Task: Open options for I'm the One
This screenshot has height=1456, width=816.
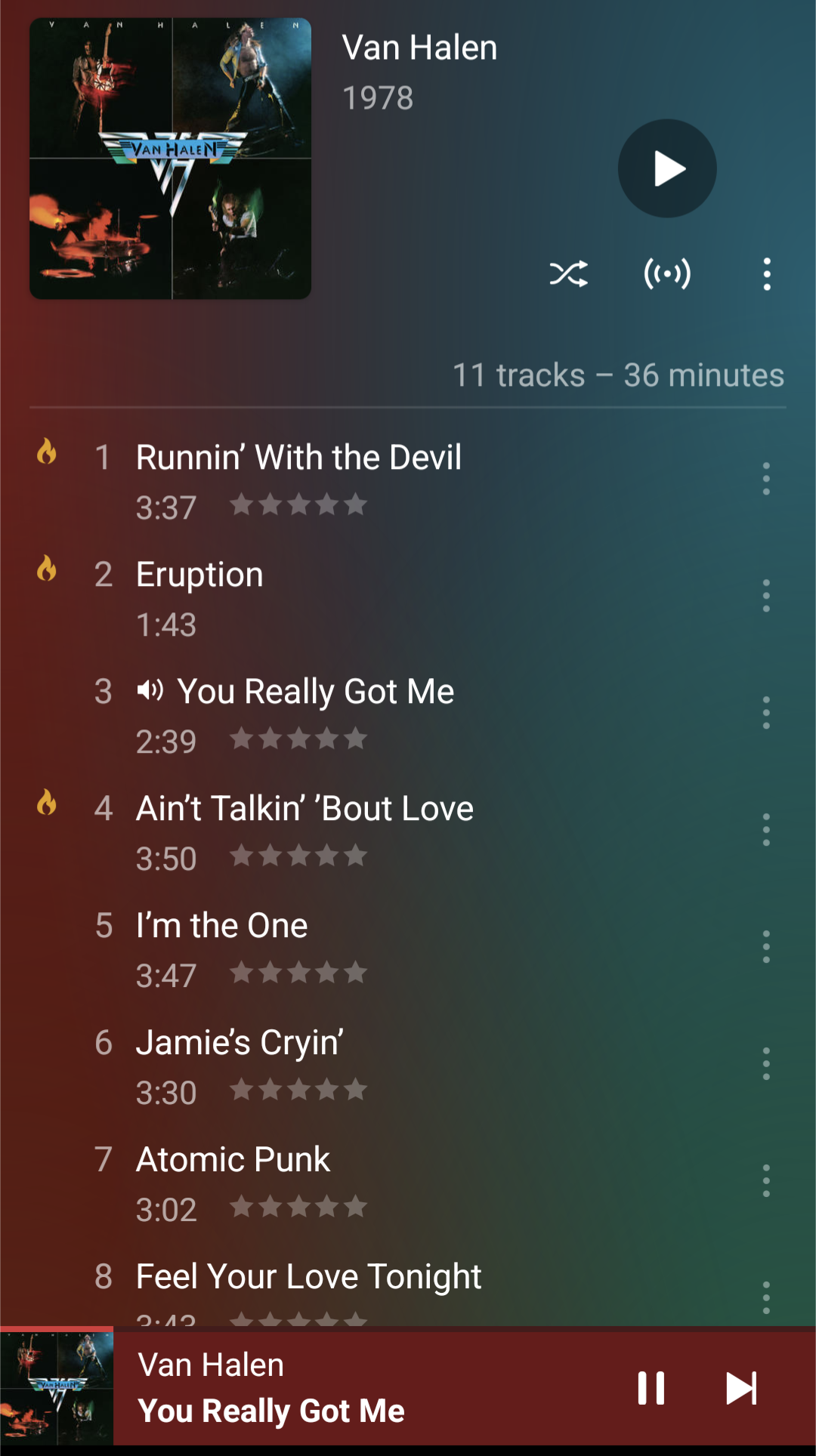Action: pos(766,947)
